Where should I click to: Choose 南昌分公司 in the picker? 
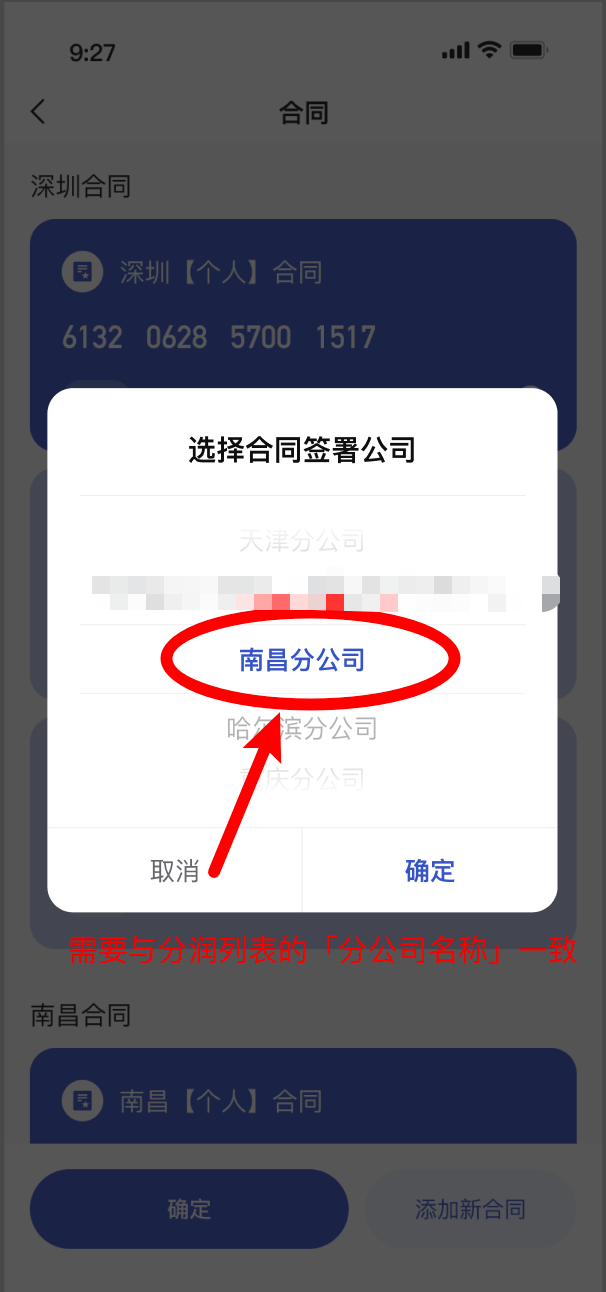[302, 660]
